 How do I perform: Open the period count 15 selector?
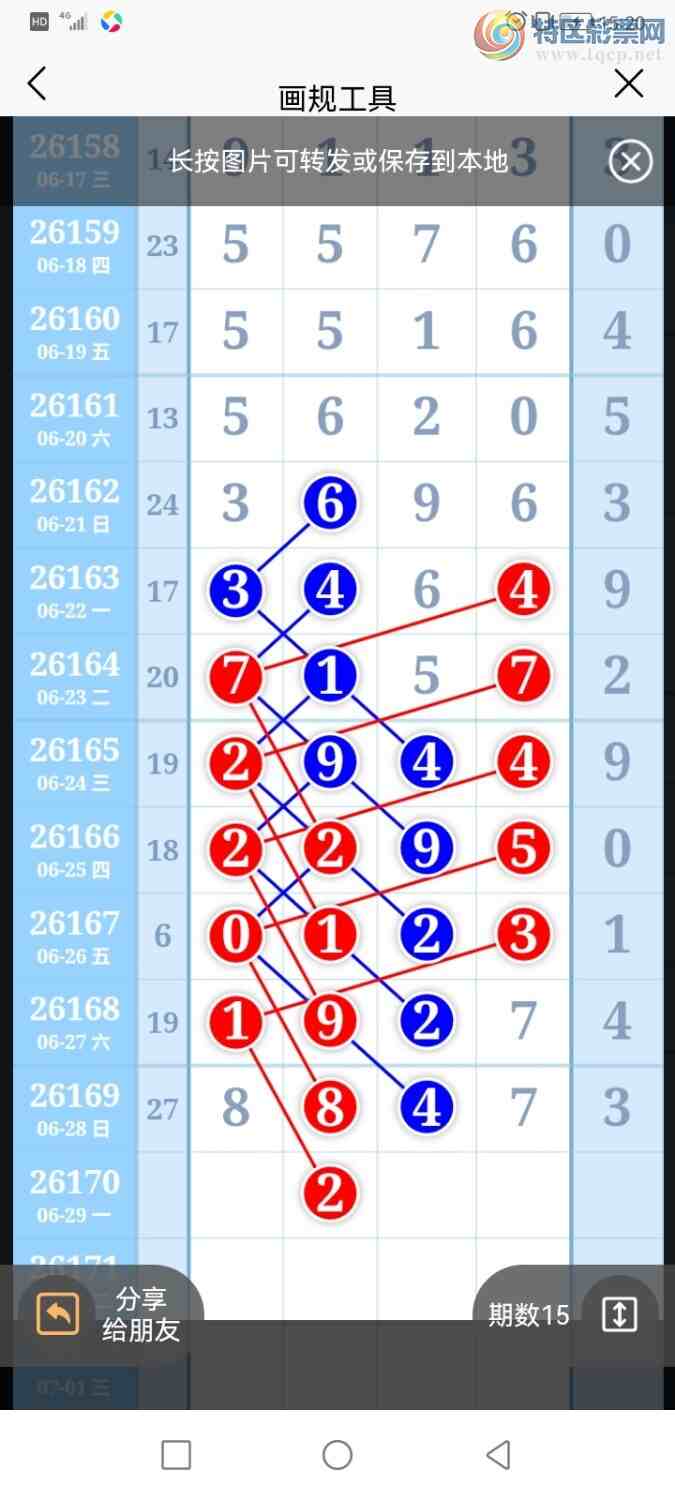pyautogui.click(x=566, y=1315)
